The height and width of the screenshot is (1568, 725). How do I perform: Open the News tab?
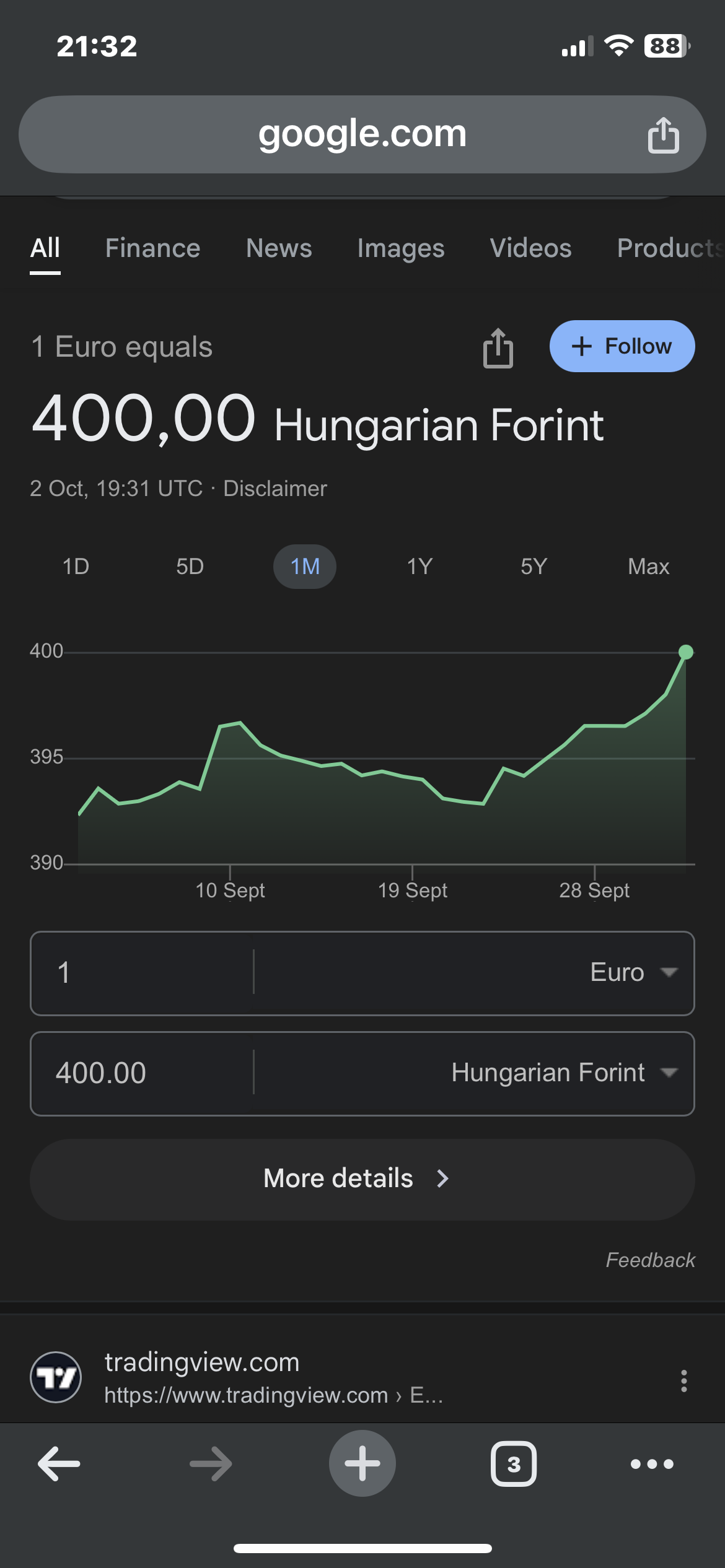279,248
